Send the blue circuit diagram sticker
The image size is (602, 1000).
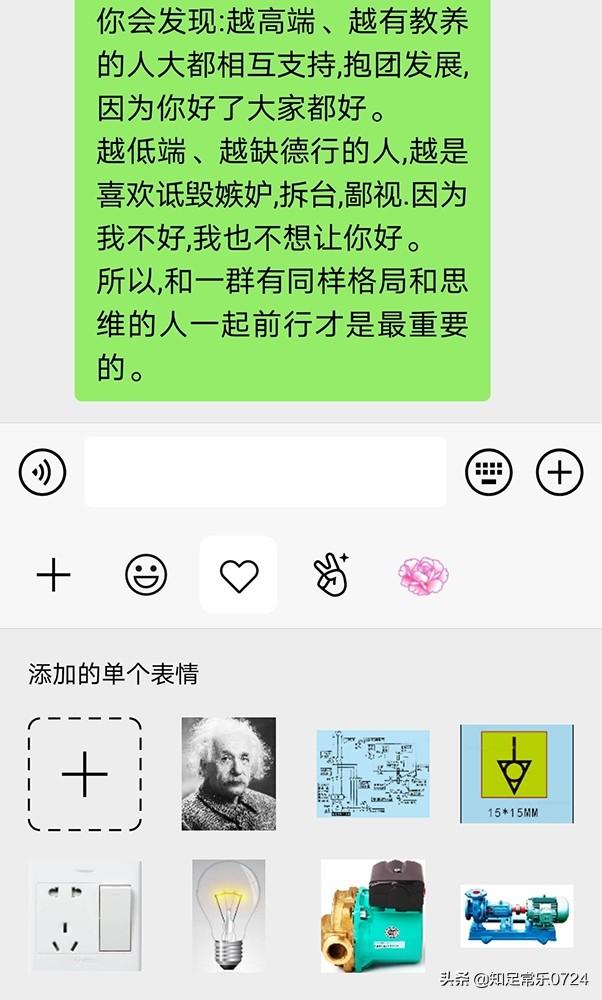click(x=373, y=774)
